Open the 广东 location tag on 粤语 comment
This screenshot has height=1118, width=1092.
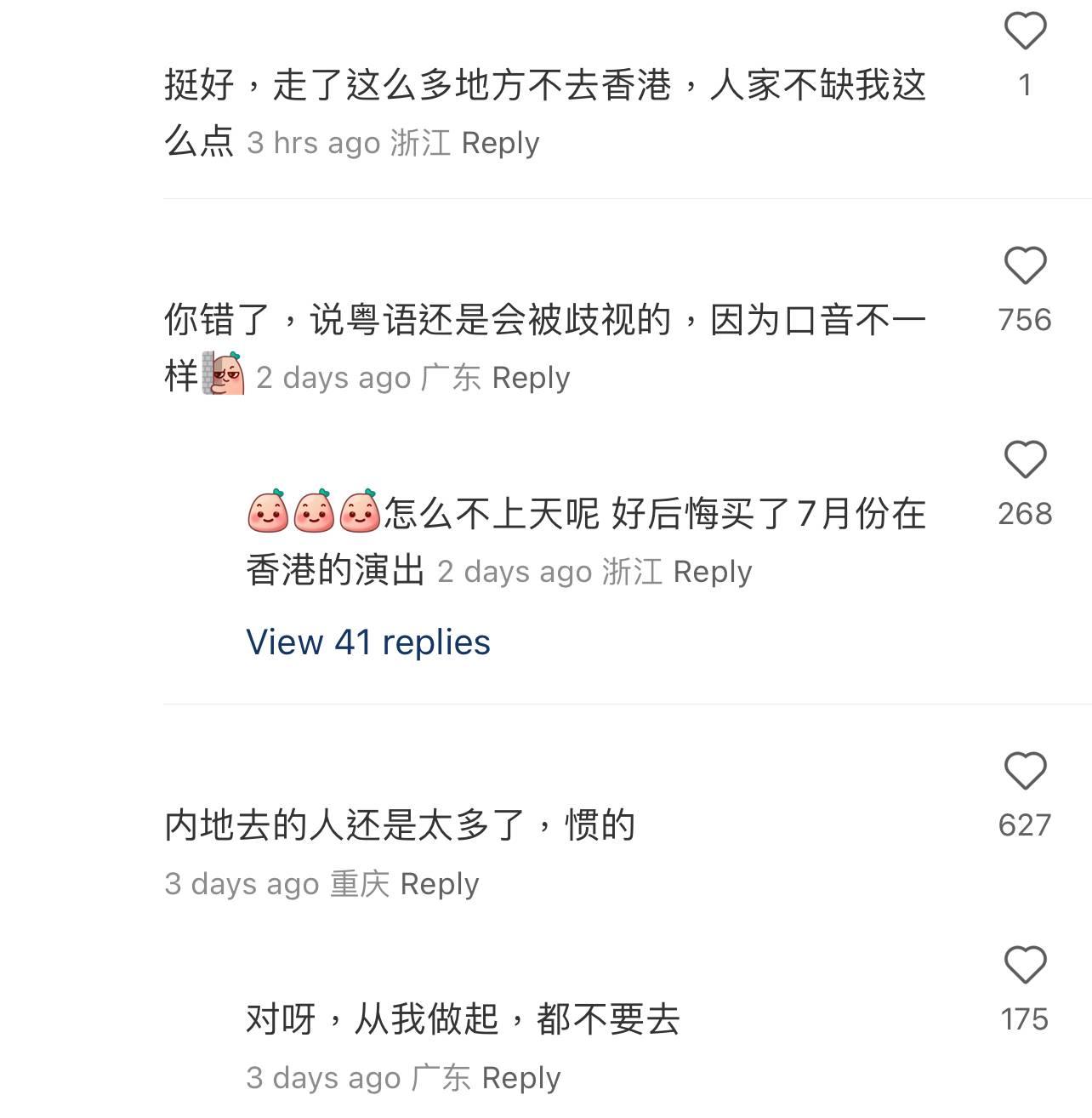[x=449, y=377]
